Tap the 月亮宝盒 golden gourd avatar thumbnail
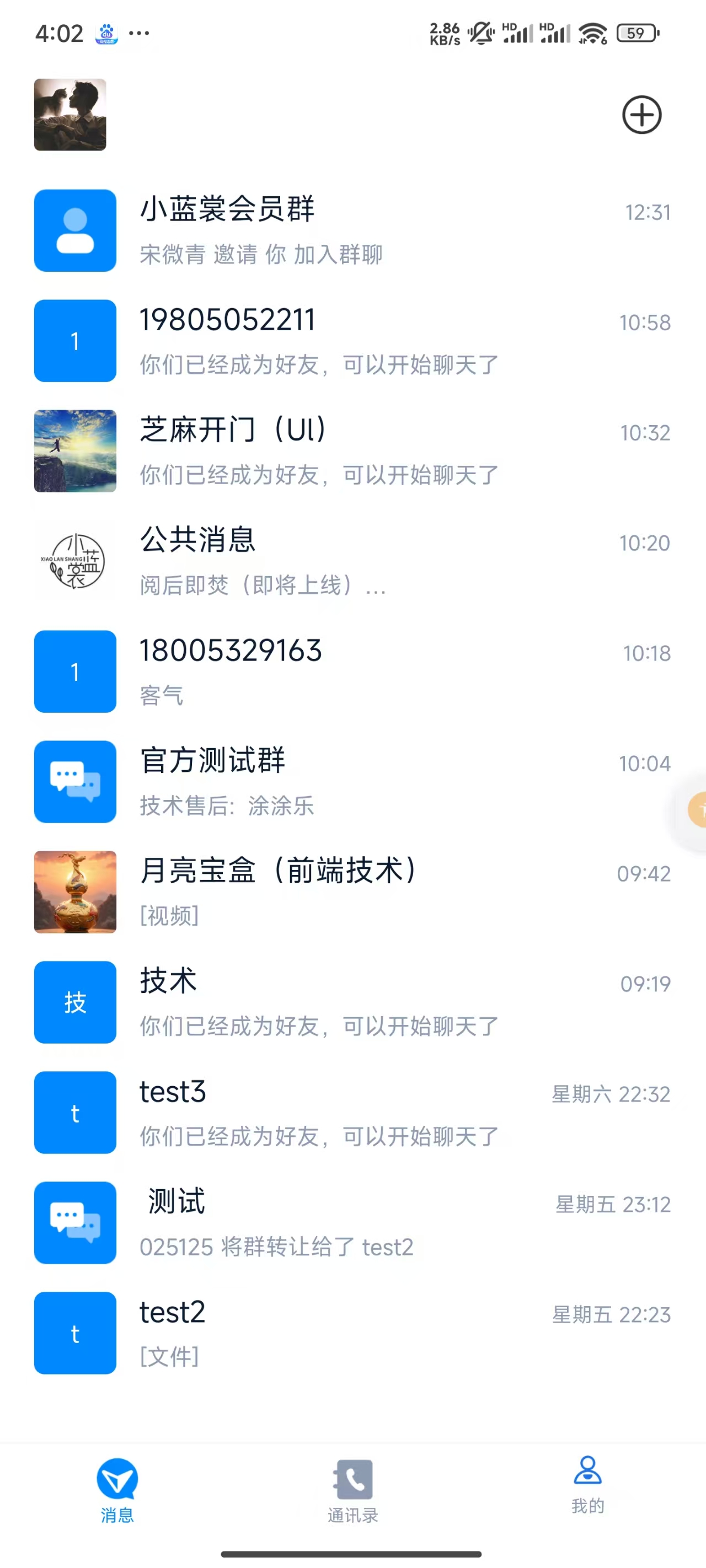The image size is (706, 1568). (x=74, y=893)
